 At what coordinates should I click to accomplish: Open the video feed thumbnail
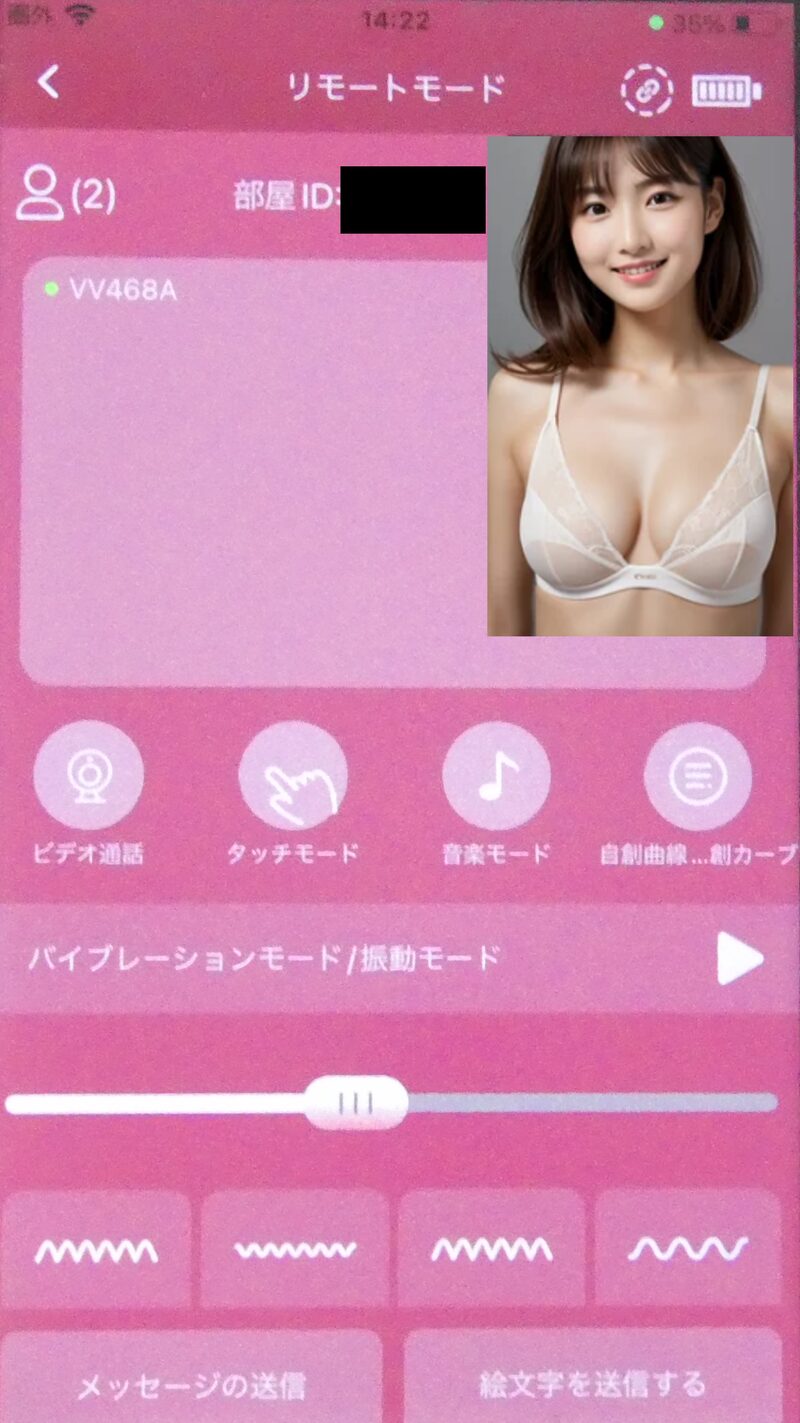pos(640,385)
